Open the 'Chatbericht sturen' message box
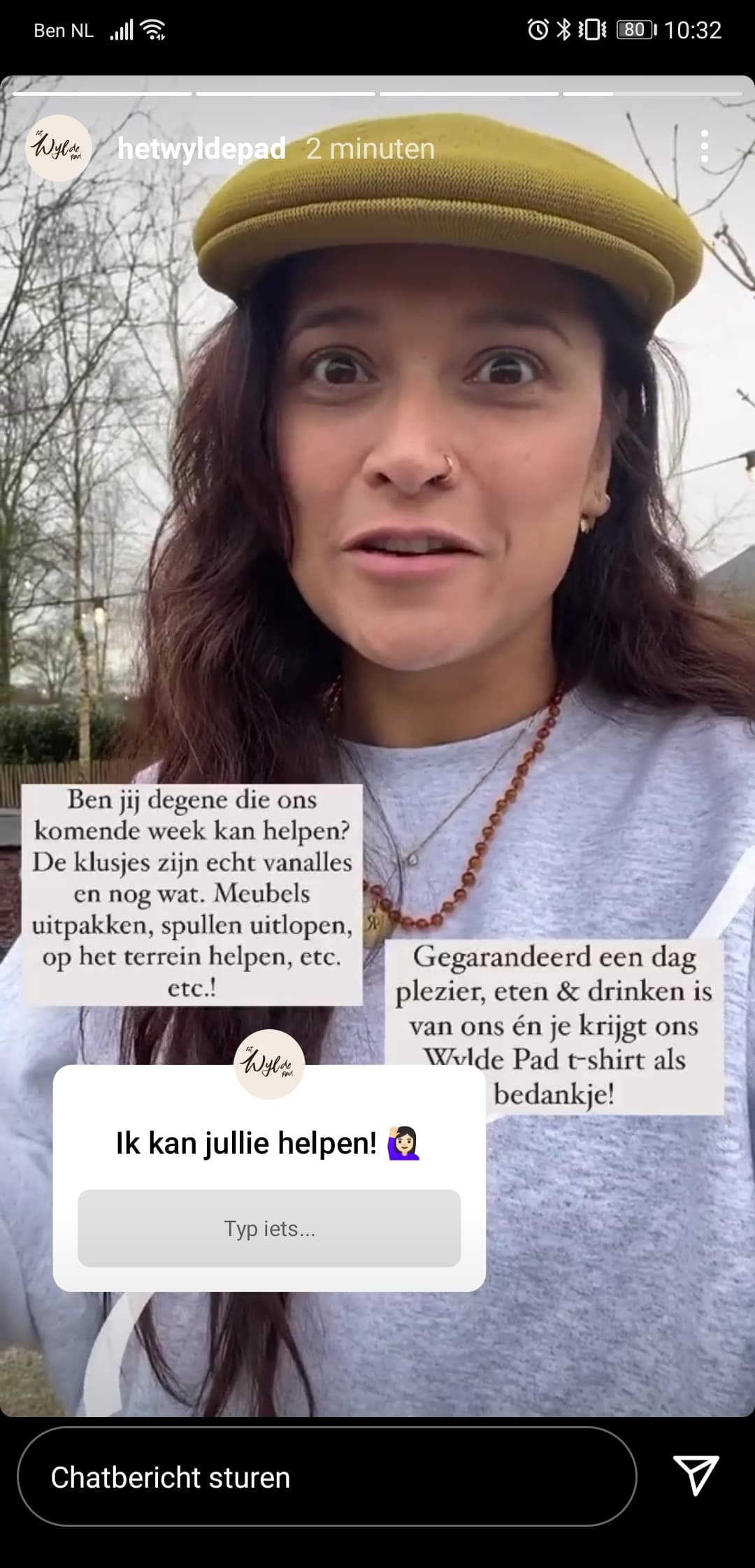The width and height of the screenshot is (755, 1568). (x=326, y=1477)
